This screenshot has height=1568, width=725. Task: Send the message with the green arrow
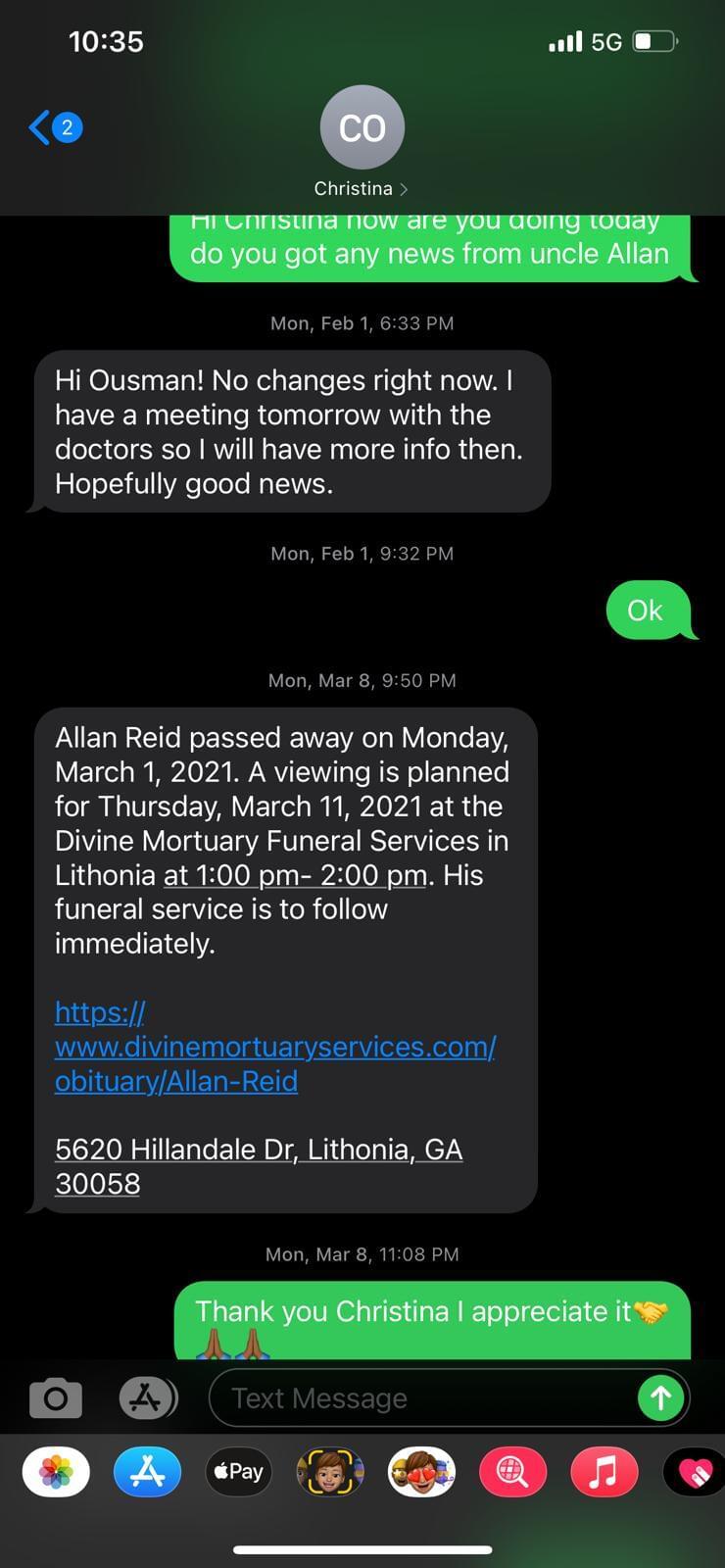[x=660, y=1398]
